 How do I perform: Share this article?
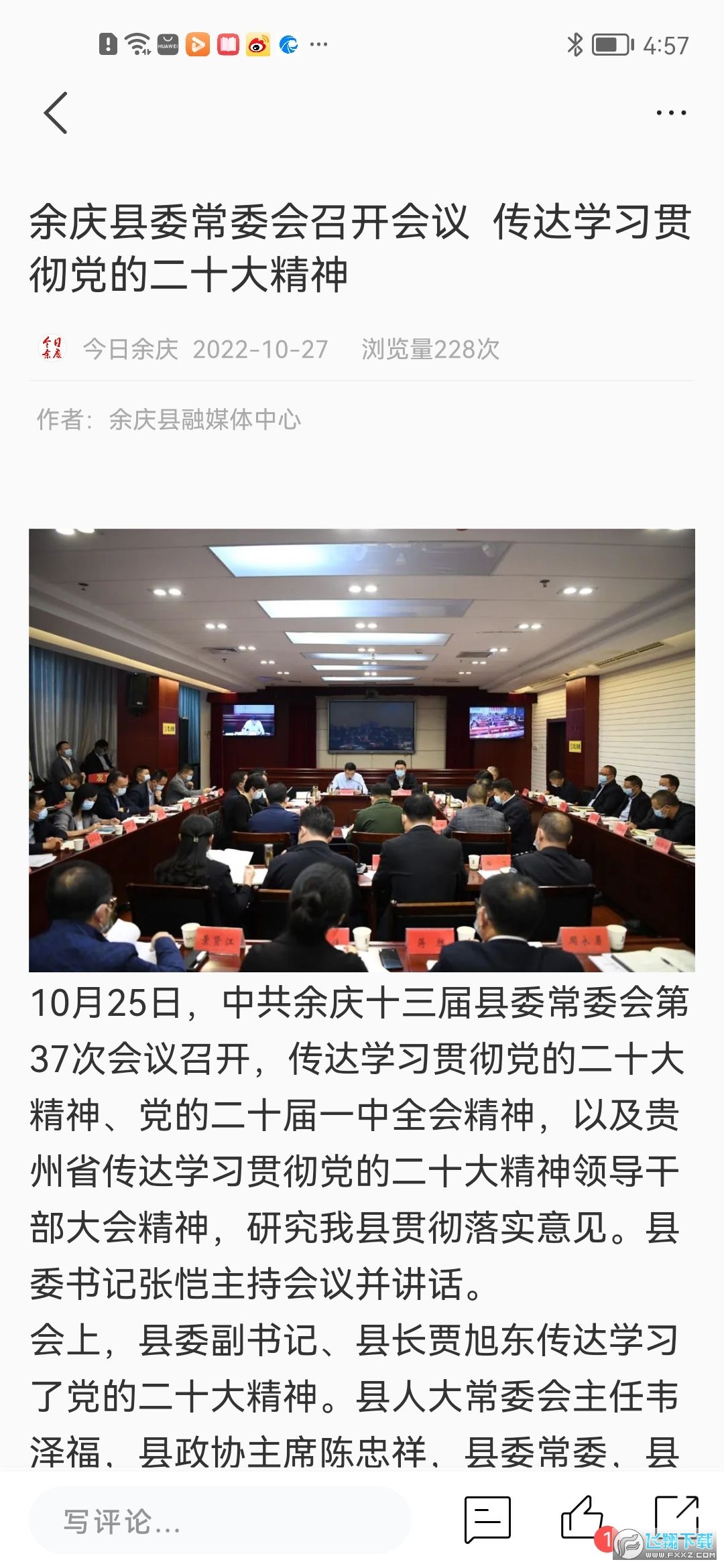[676, 1516]
